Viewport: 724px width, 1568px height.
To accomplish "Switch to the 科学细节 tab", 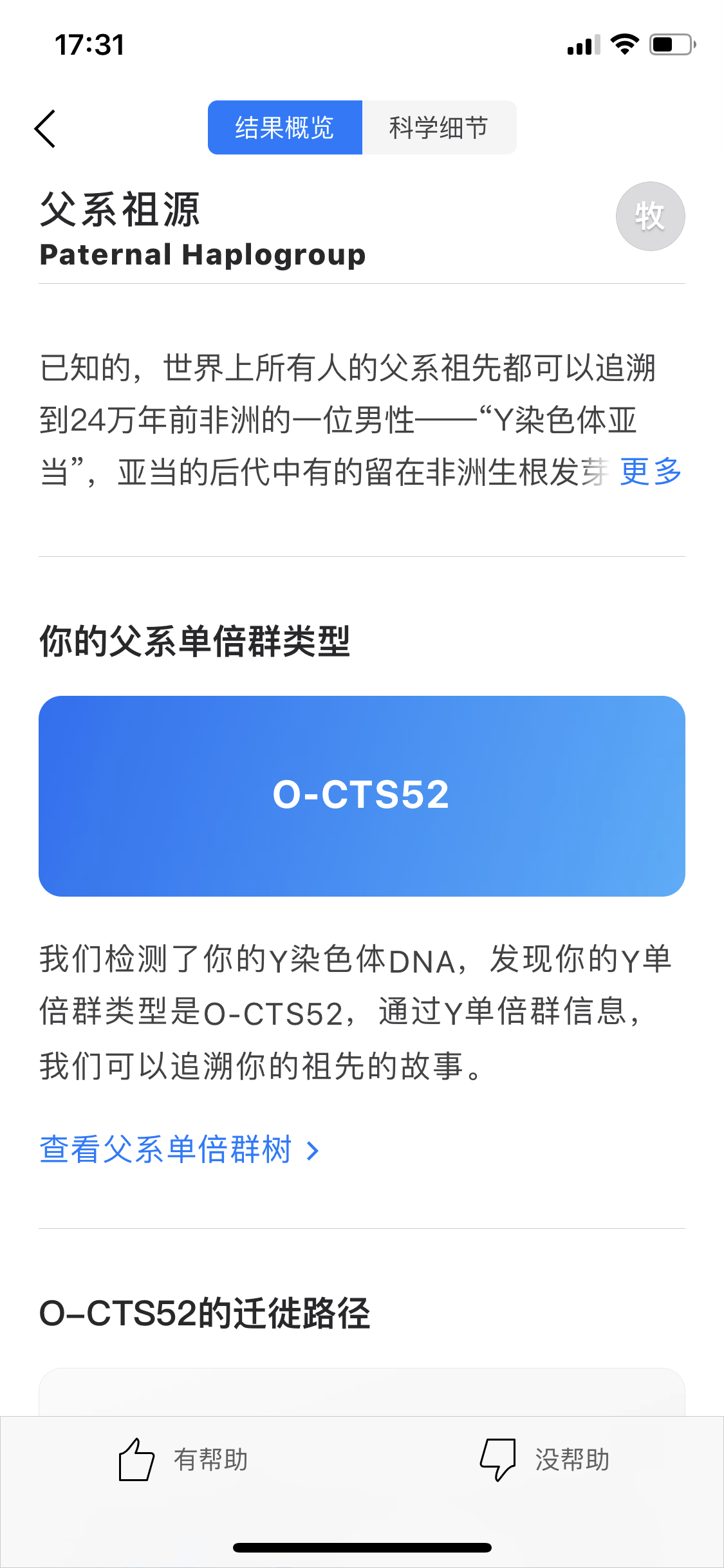I will pos(439,127).
